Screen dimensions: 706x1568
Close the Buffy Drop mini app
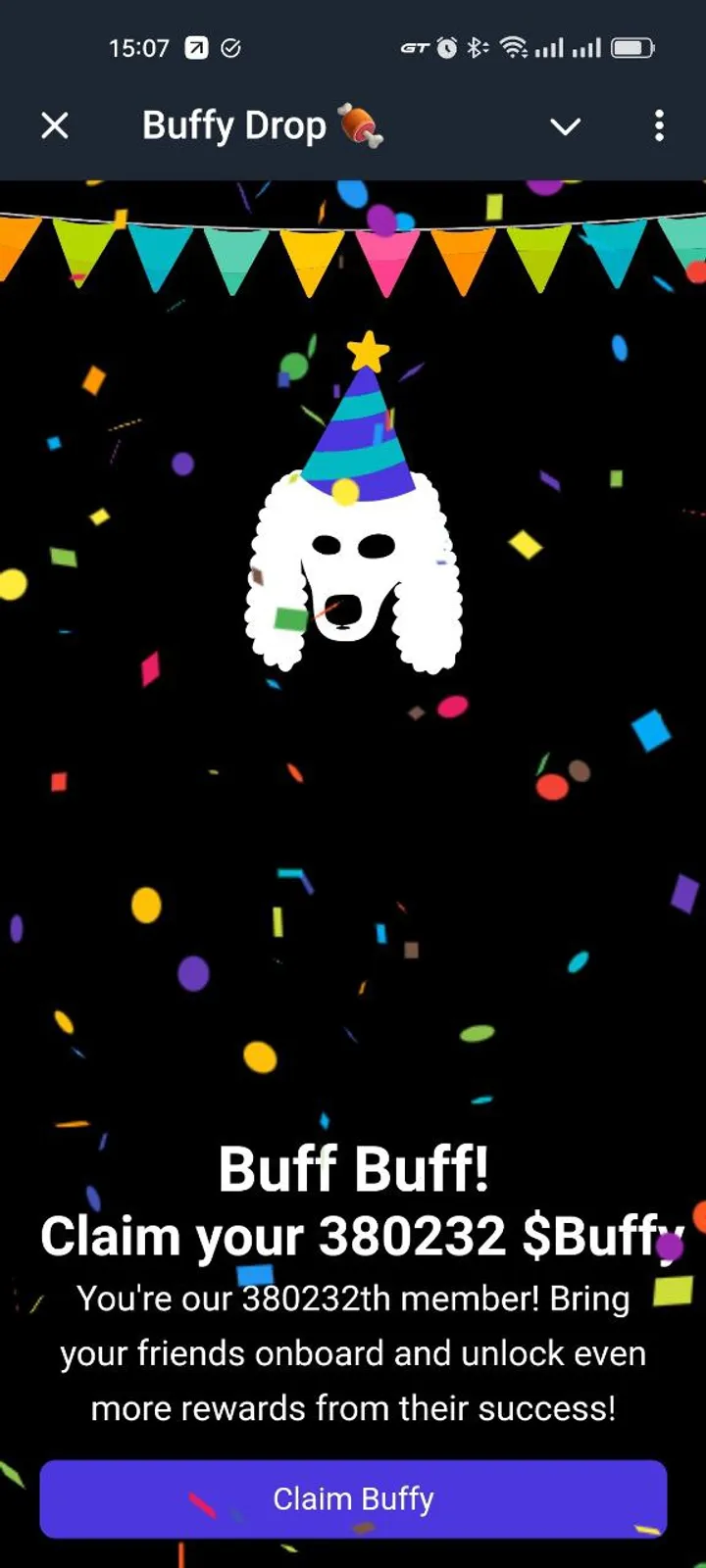(55, 125)
